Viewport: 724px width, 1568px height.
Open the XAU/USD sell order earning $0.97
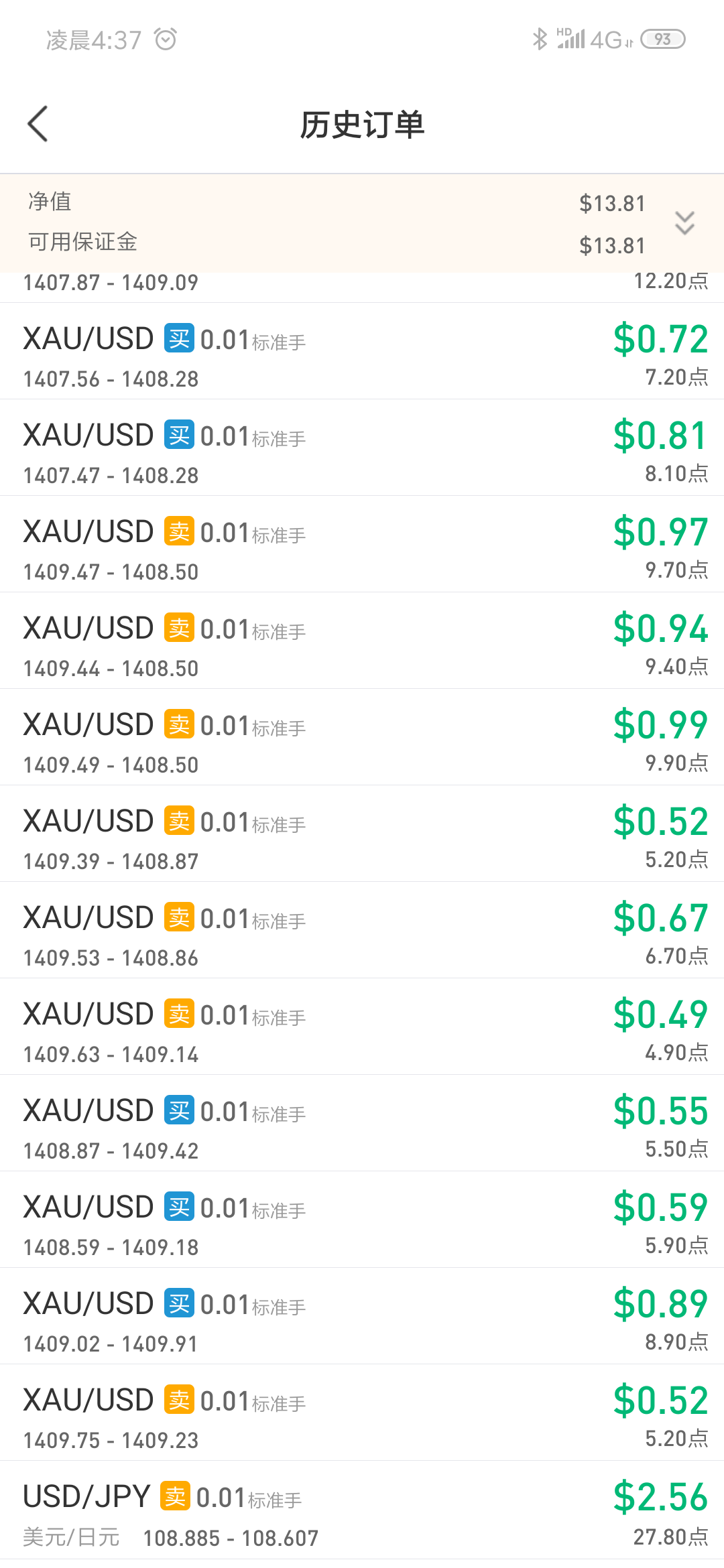pos(362,544)
